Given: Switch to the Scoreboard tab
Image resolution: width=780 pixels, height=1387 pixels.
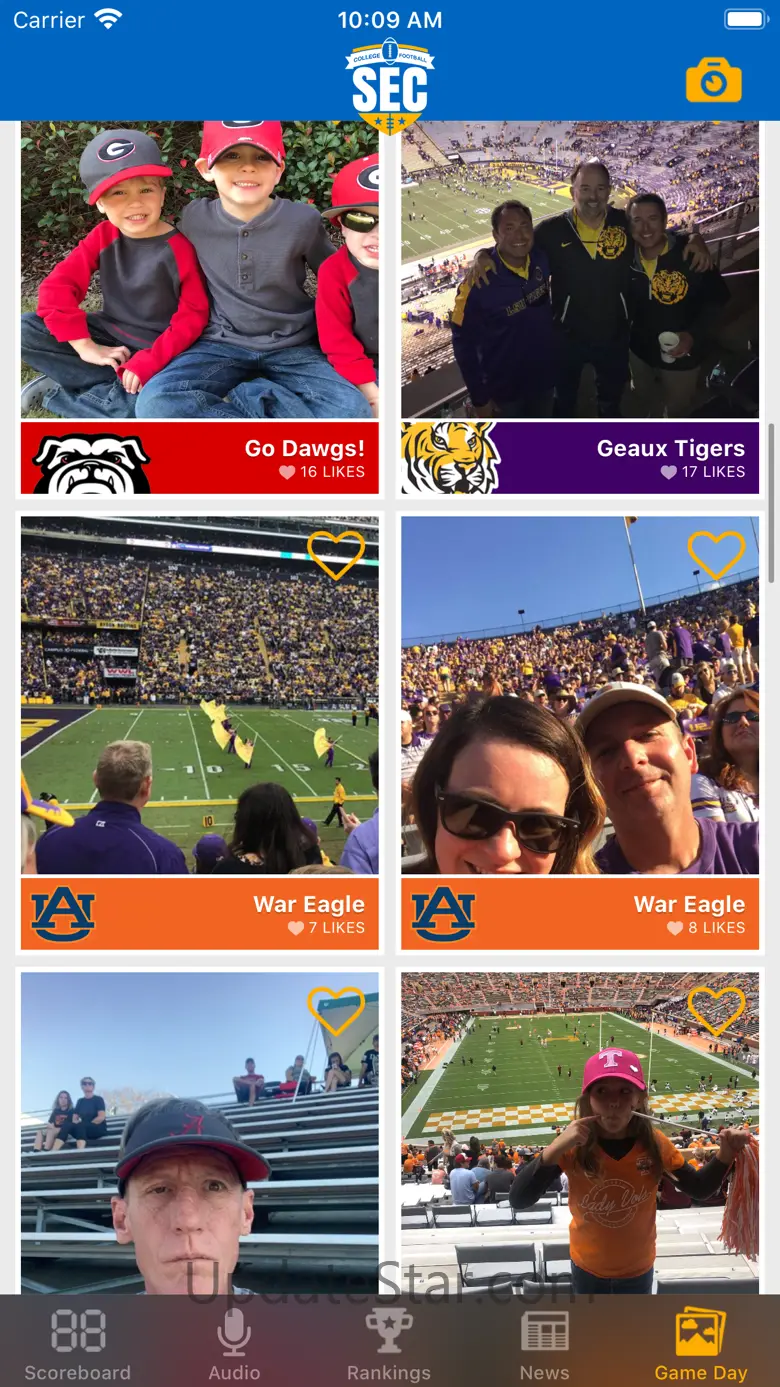Looking at the screenshot, I should [77, 1343].
